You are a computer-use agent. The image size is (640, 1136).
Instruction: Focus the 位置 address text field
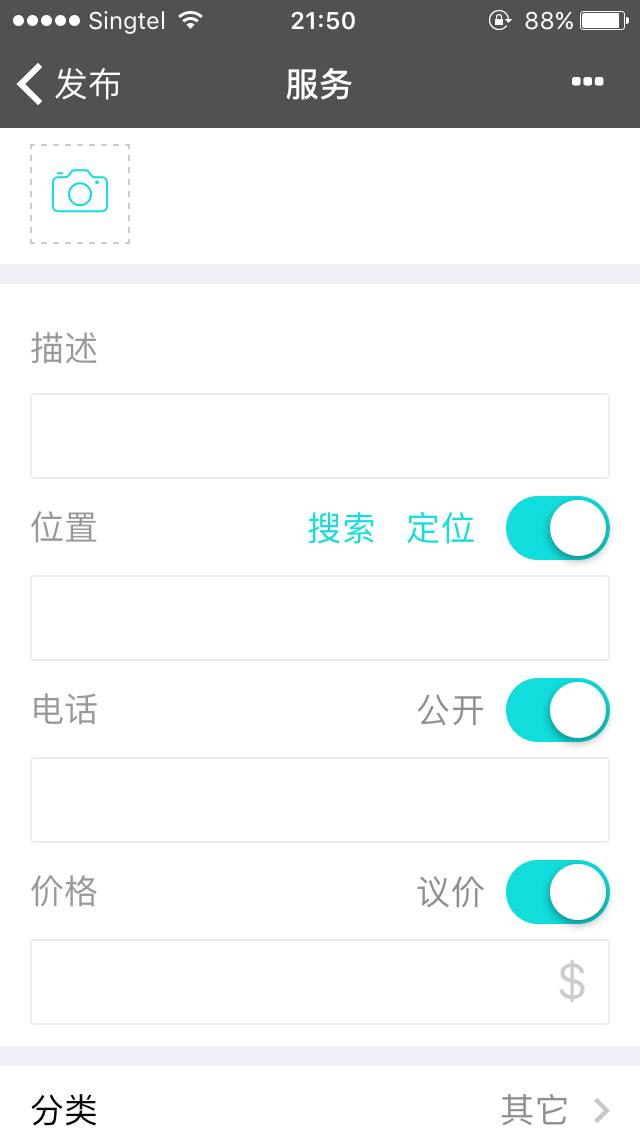click(x=320, y=618)
